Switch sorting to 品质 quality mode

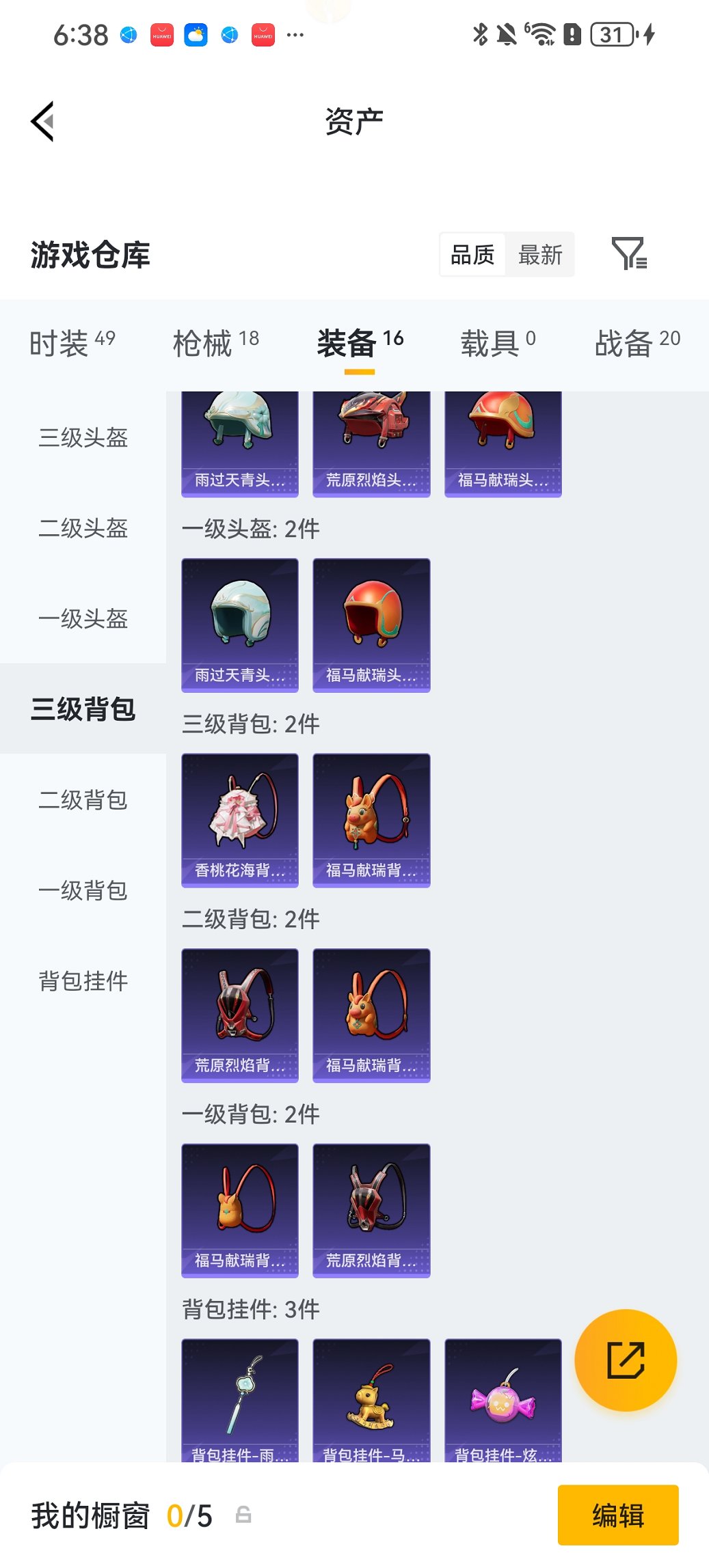click(x=473, y=254)
